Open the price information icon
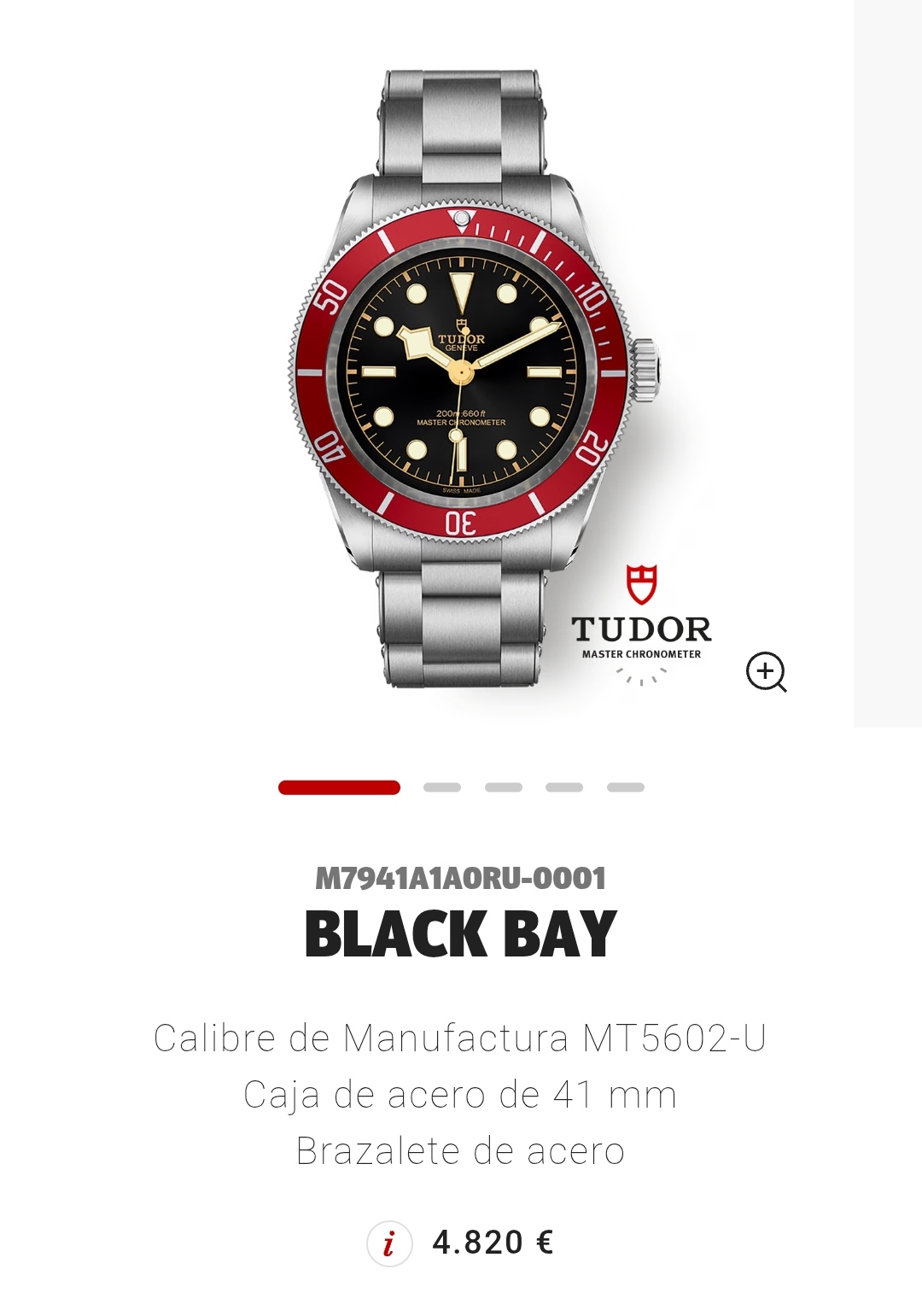This screenshot has height=1316, width=922. 389,1243
